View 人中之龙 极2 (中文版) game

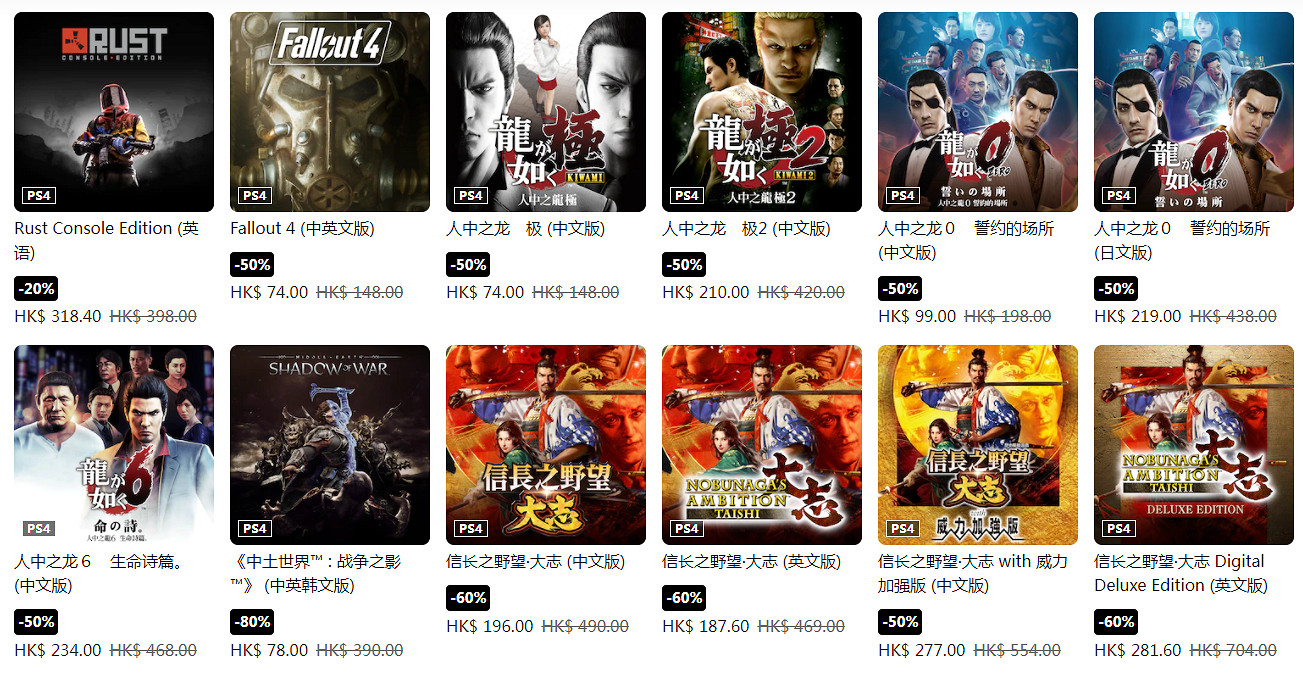pyautogui.click(x=762, y=112)
